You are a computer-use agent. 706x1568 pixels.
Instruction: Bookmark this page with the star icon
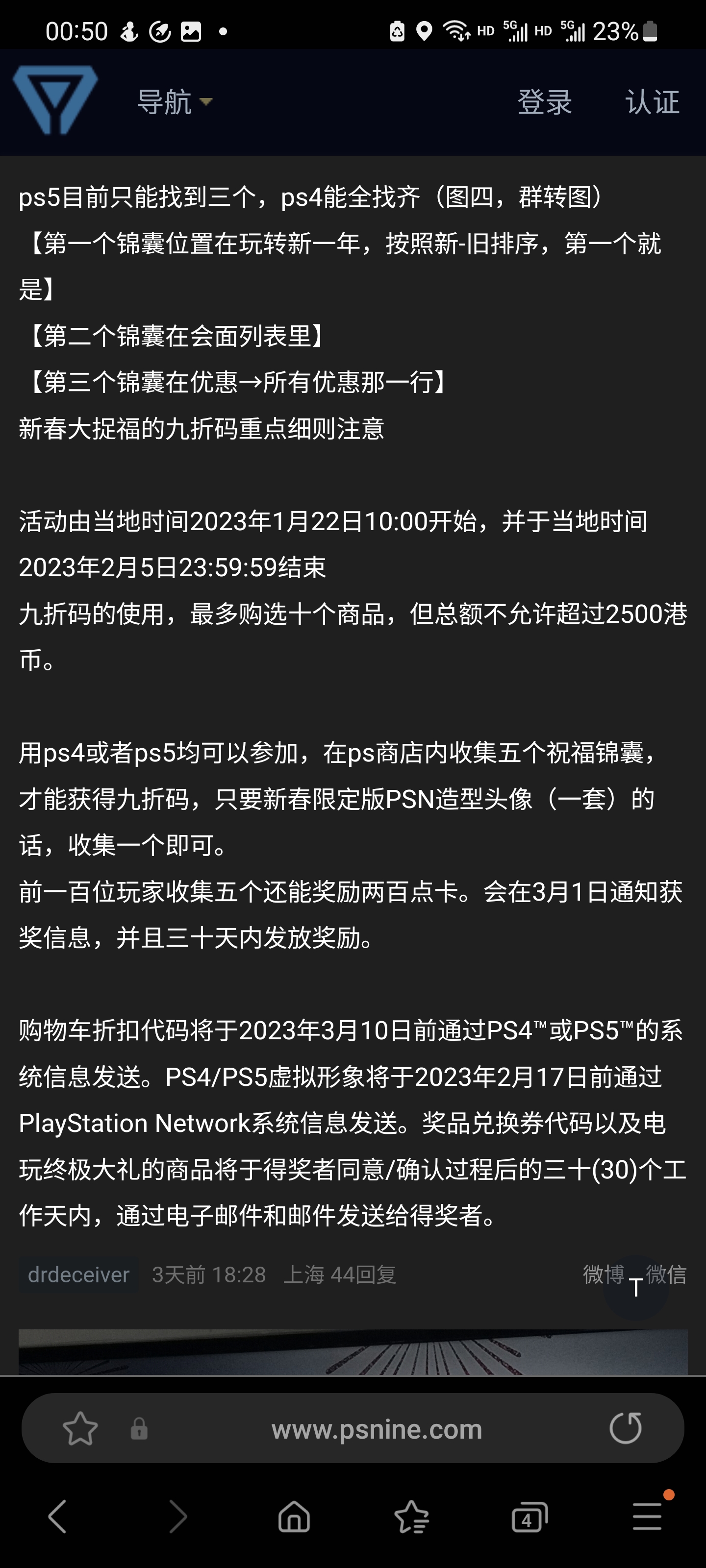[x=80, y=1429]
